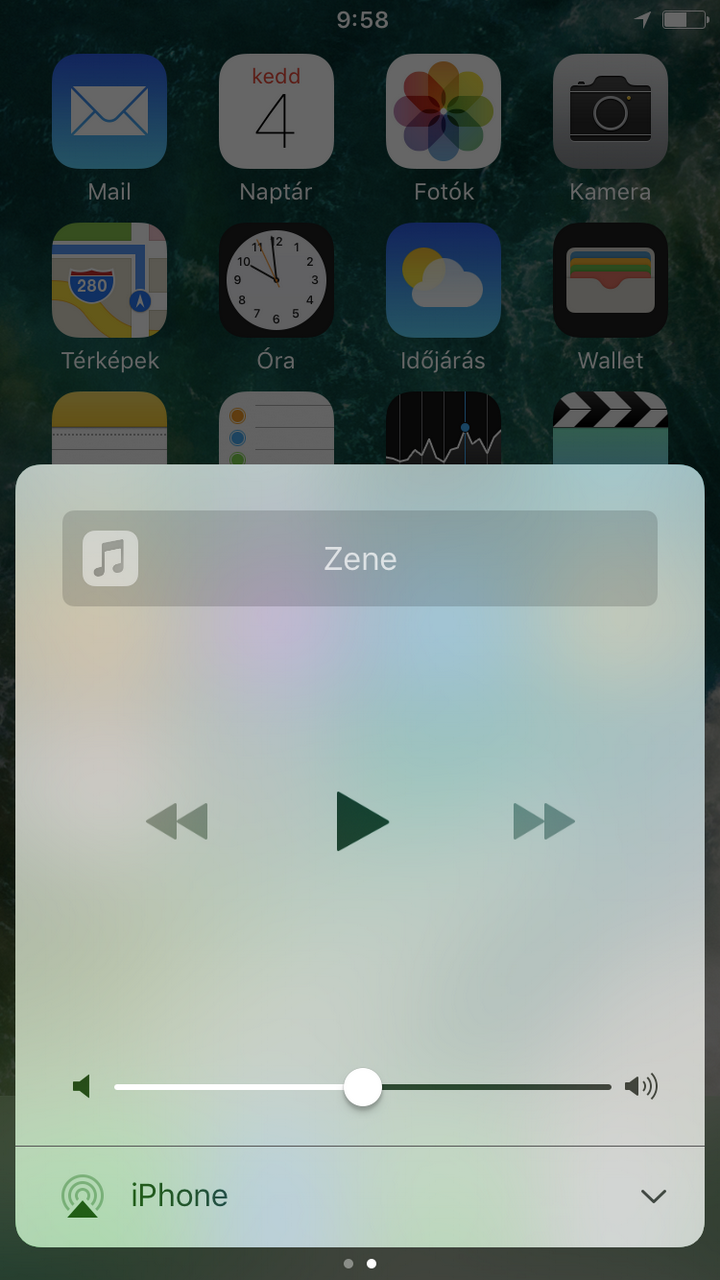Expand the iPhone audio output list
Viewport: 720px width, 1280px height.
653,1196
